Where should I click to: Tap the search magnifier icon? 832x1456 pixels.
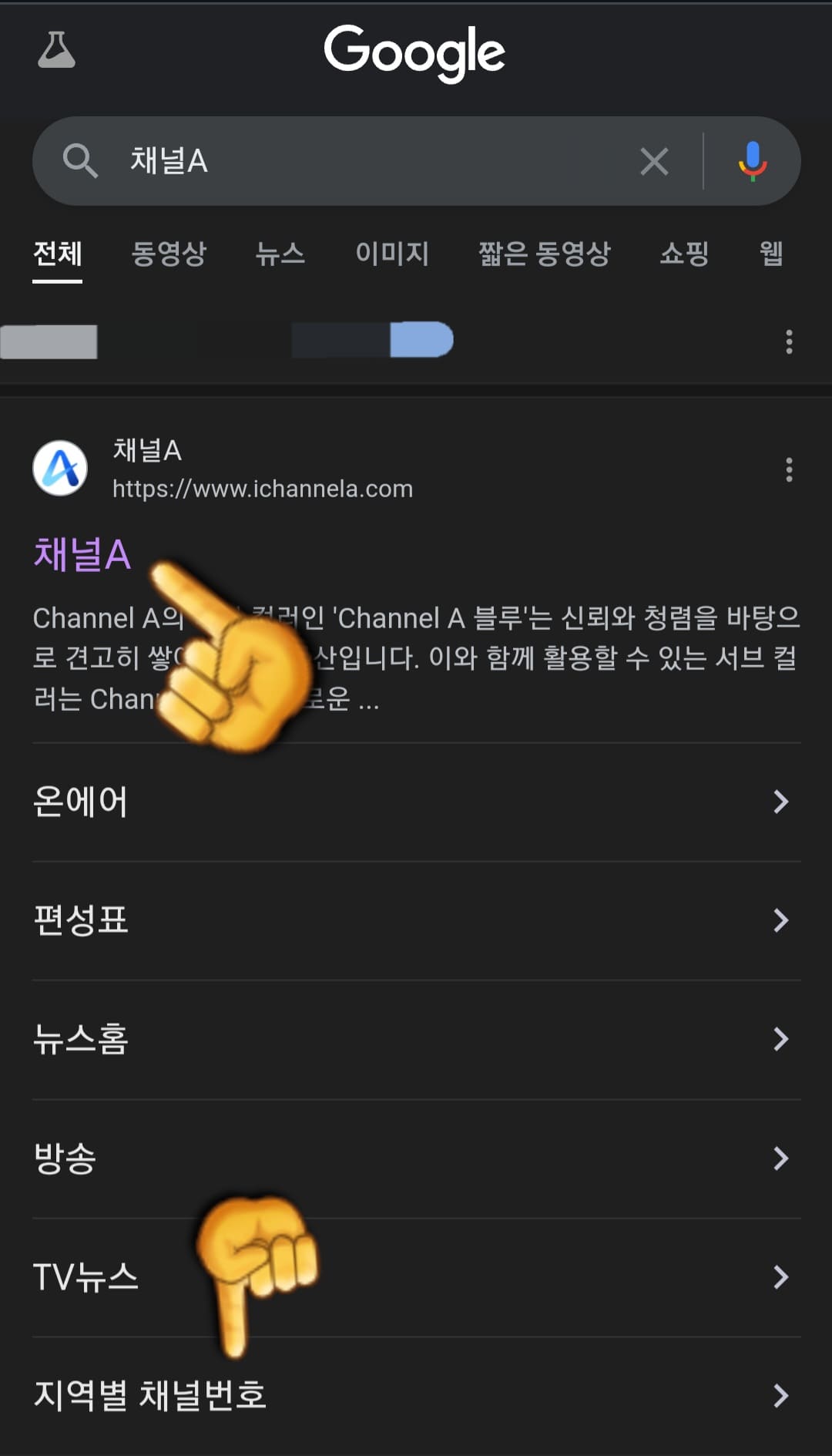click(80, 161)
